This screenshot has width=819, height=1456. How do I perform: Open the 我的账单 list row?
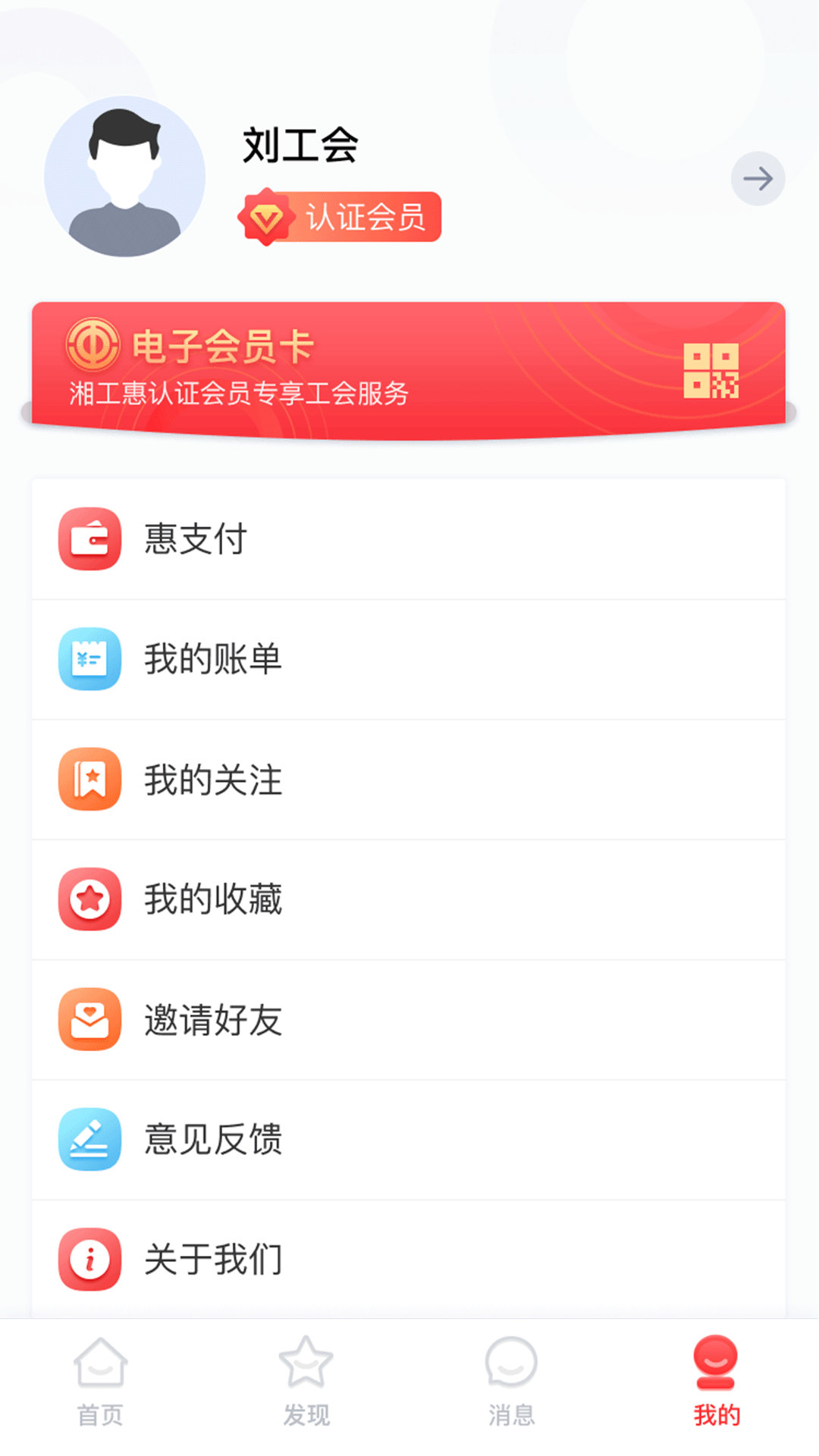[x=409, y=660]
